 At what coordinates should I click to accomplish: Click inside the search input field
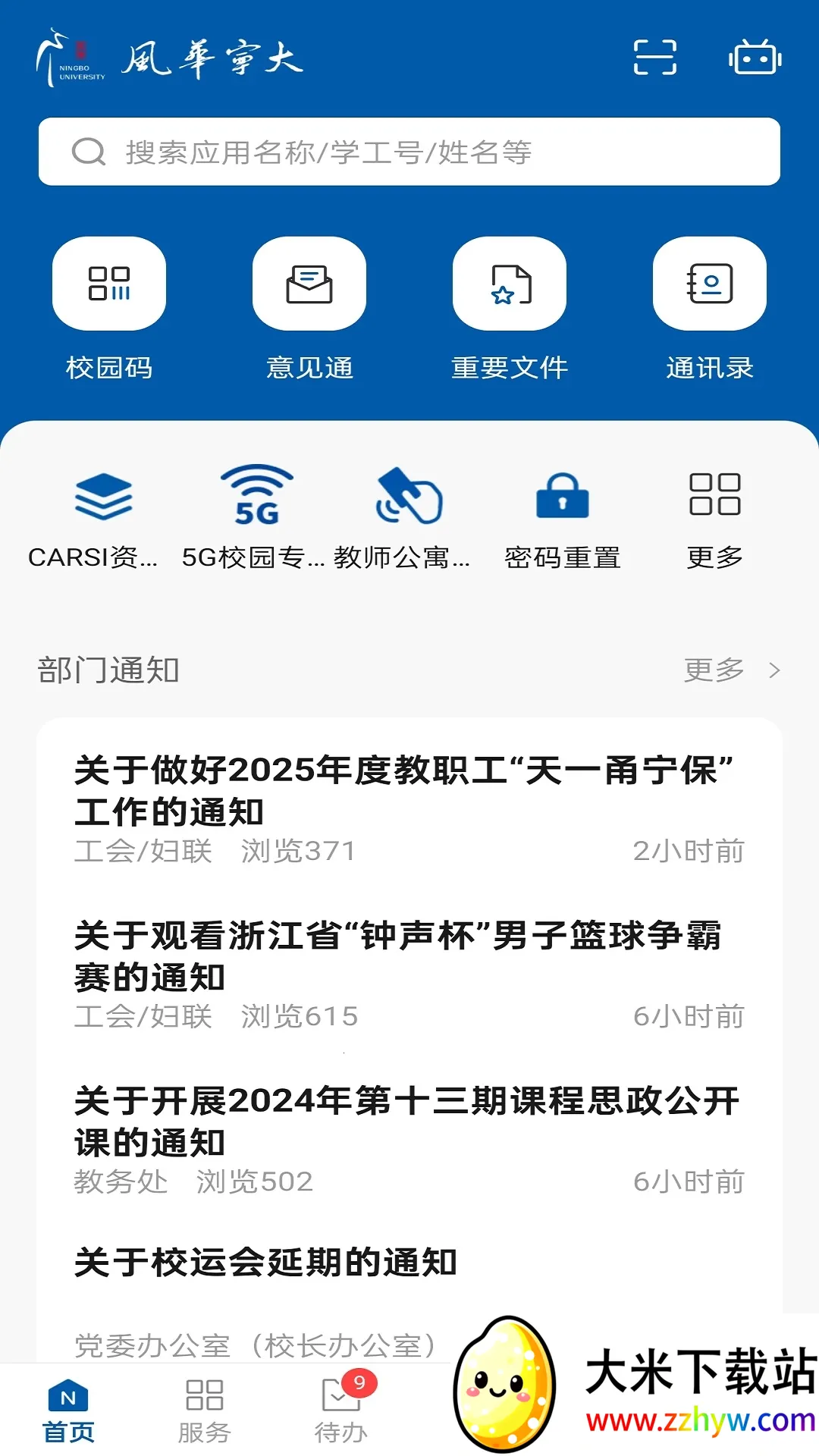click(x=409, y=152)
